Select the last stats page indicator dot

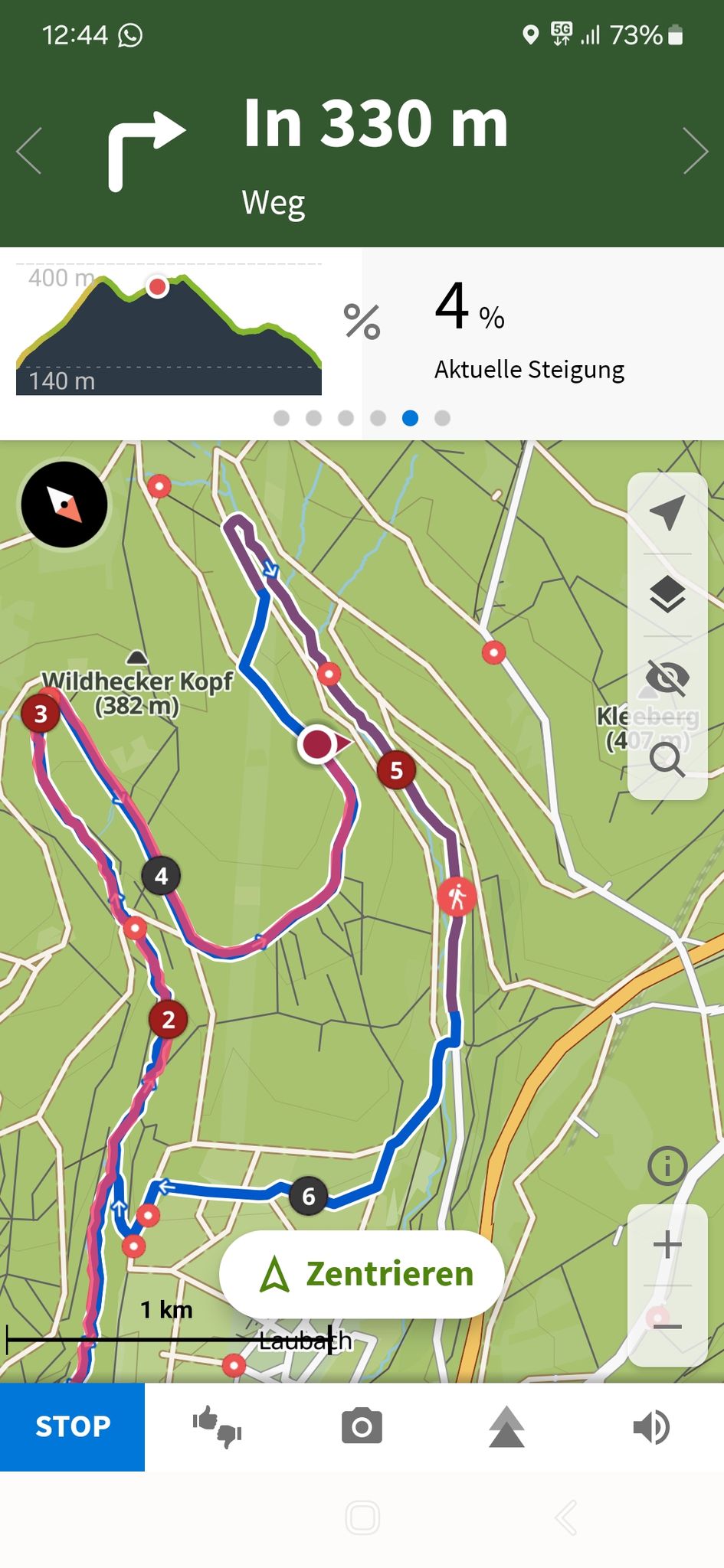[x=442, y=418]
